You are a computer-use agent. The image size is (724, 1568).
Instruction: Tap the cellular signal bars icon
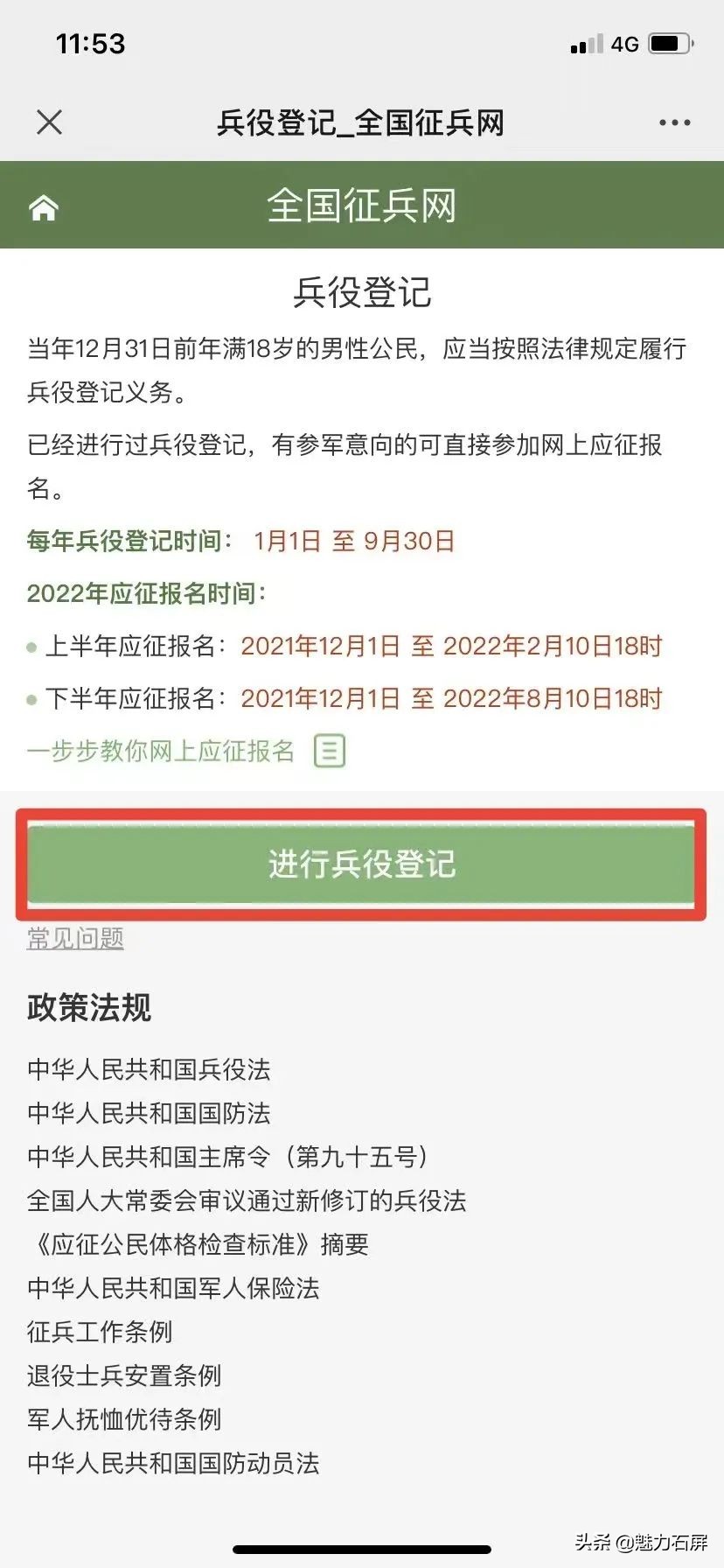[x=586, y=44]
